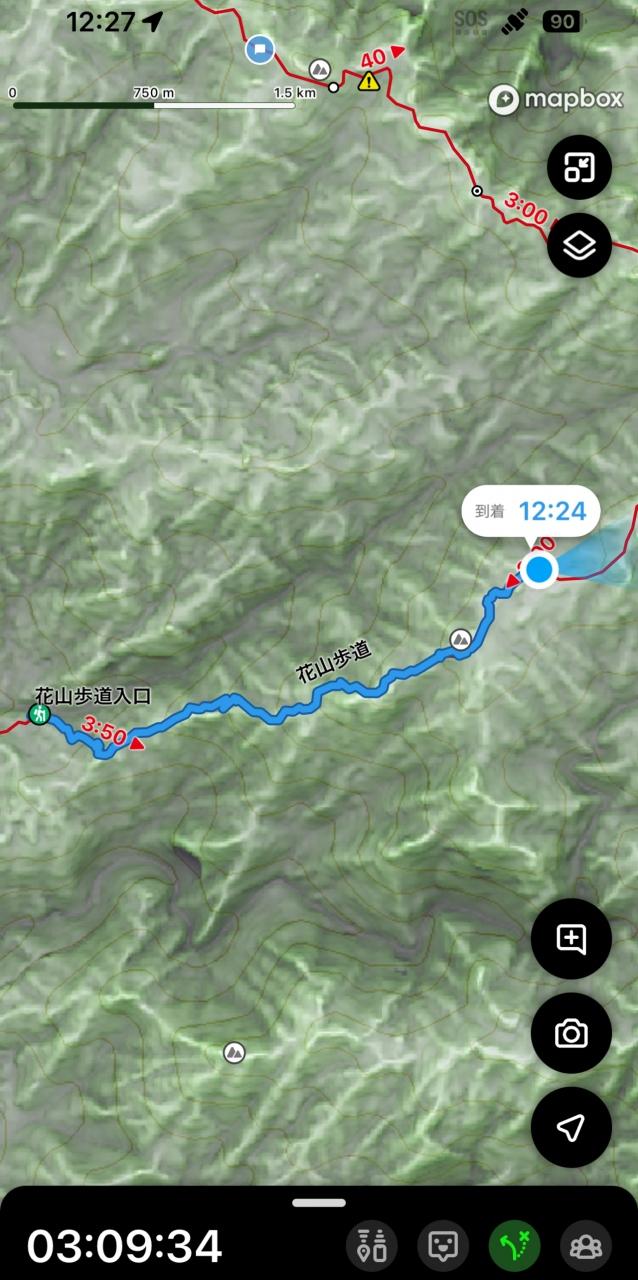Open the smiley message bubble icon

pos(442,1245)
